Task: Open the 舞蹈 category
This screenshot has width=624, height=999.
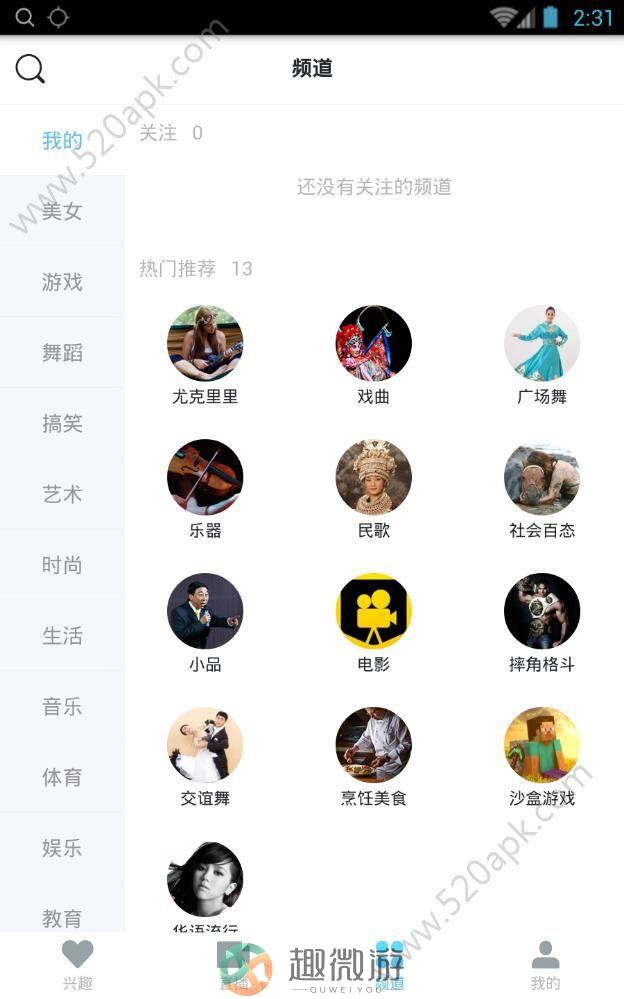Action: coord(62,353)
